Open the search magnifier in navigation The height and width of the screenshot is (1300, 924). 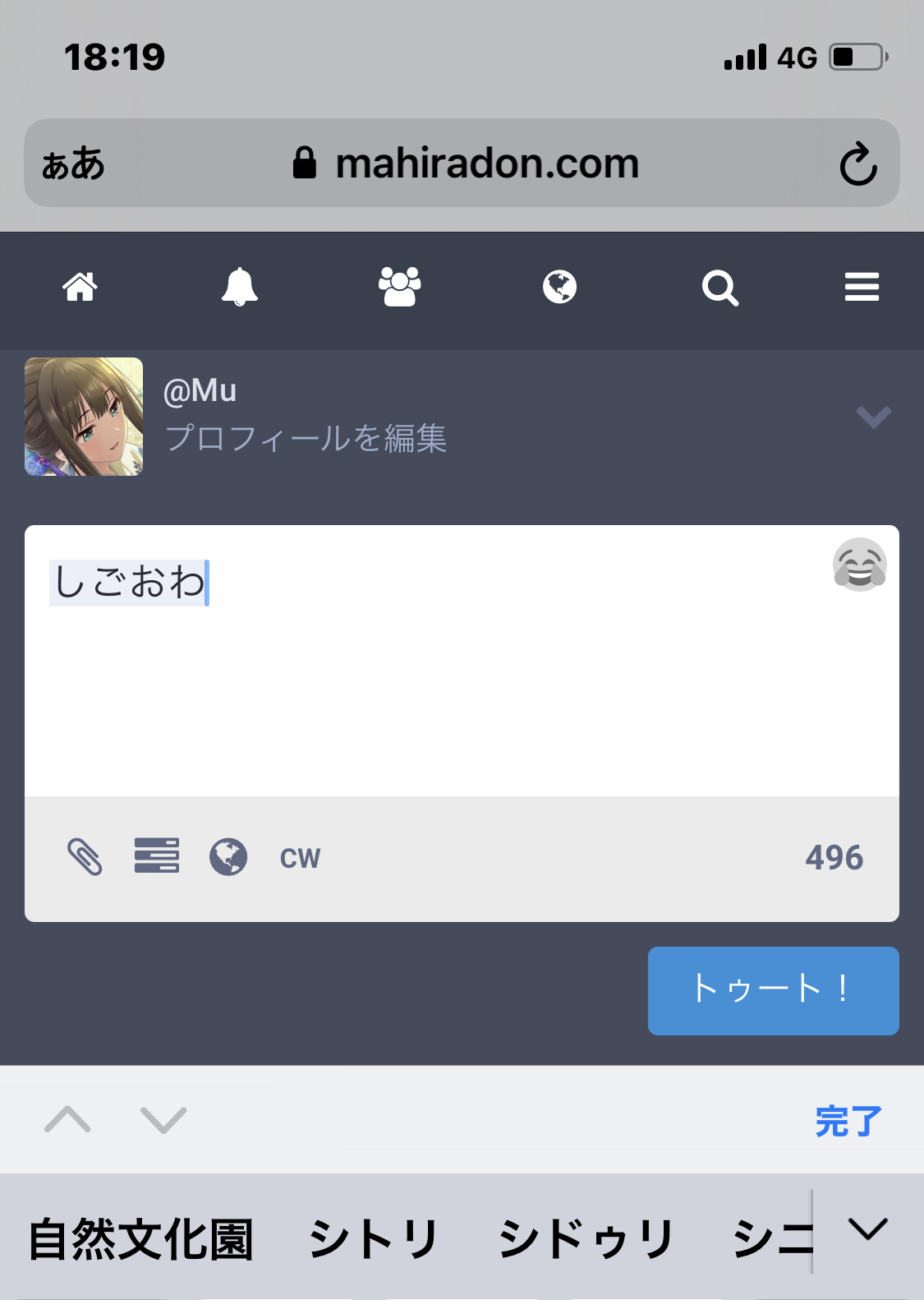pyautogui.click(x=719, y=288)
